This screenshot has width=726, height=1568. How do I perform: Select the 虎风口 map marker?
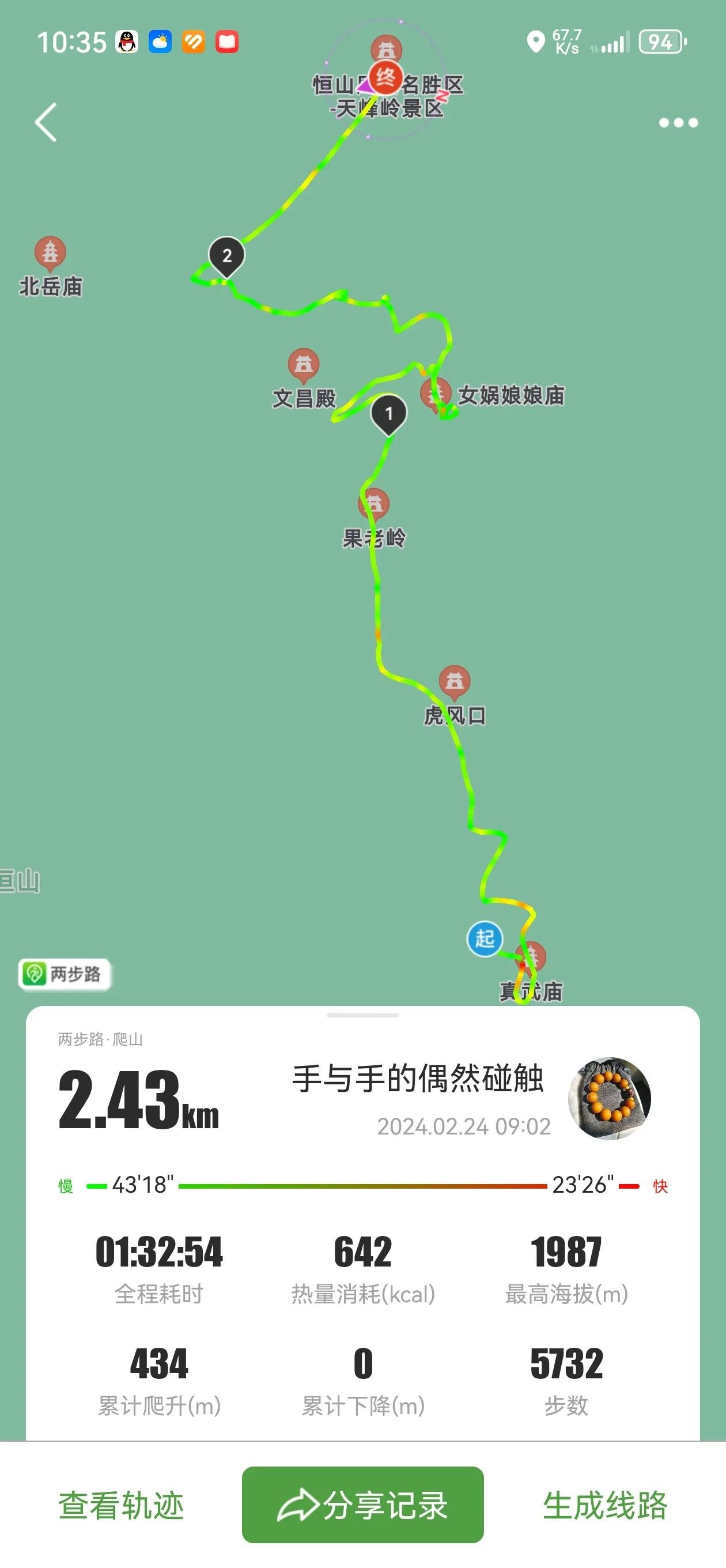point(455,681)
